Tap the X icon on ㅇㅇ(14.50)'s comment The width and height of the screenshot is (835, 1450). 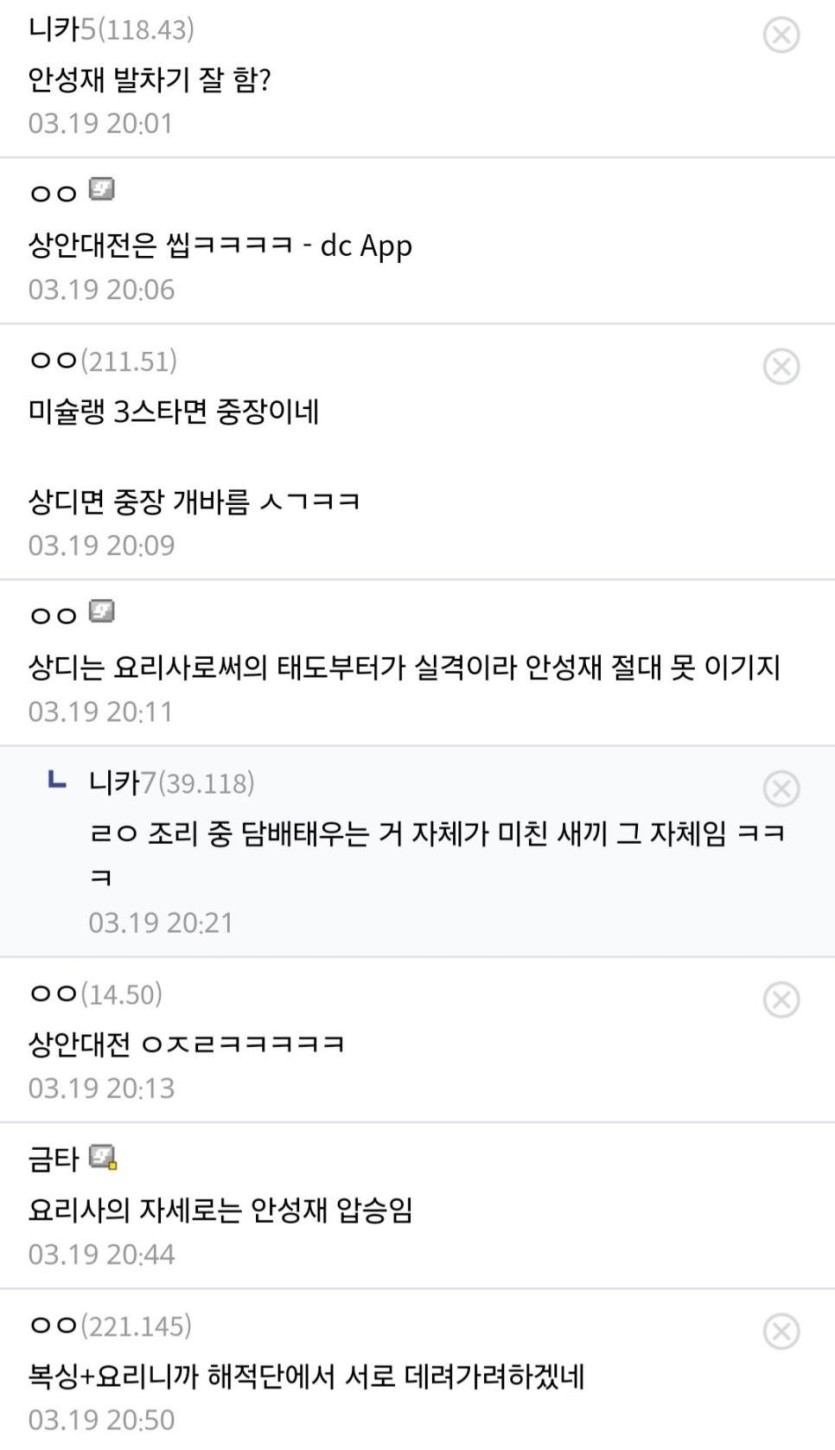coord(781,998)
